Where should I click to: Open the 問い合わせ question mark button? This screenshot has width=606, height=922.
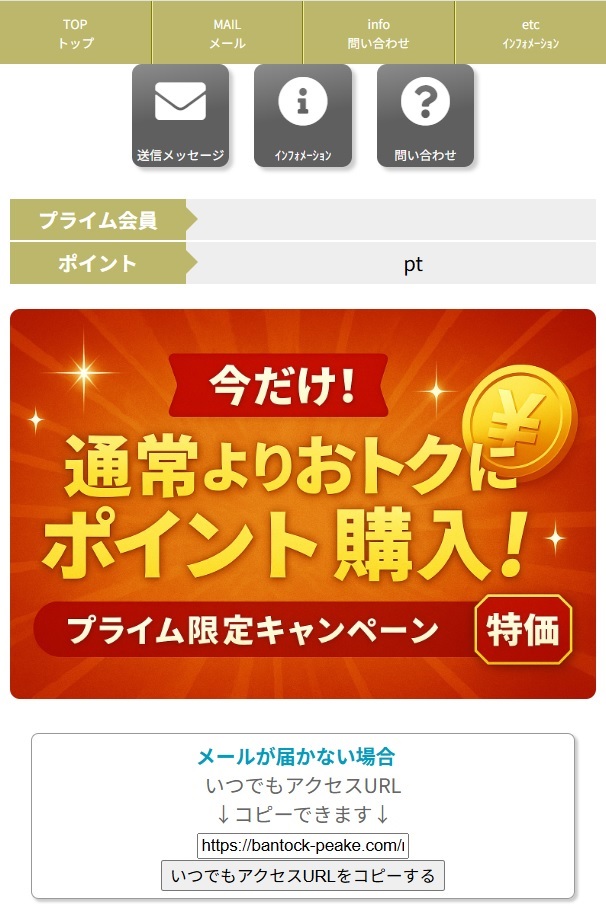coord(425,115)
